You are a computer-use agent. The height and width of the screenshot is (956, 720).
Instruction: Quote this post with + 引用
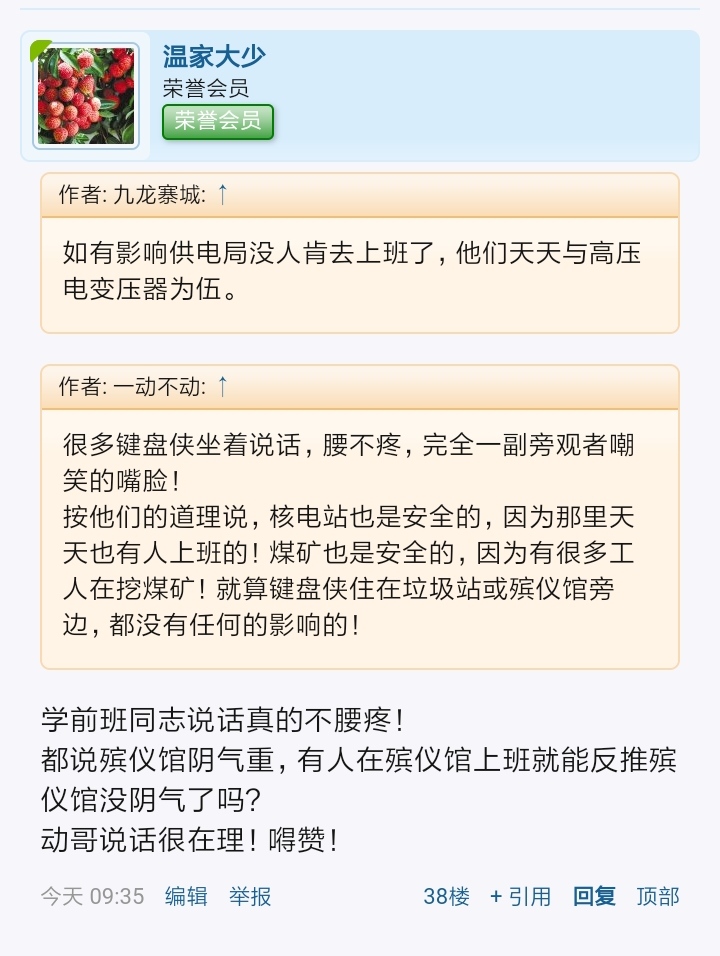tap(520, 896)
